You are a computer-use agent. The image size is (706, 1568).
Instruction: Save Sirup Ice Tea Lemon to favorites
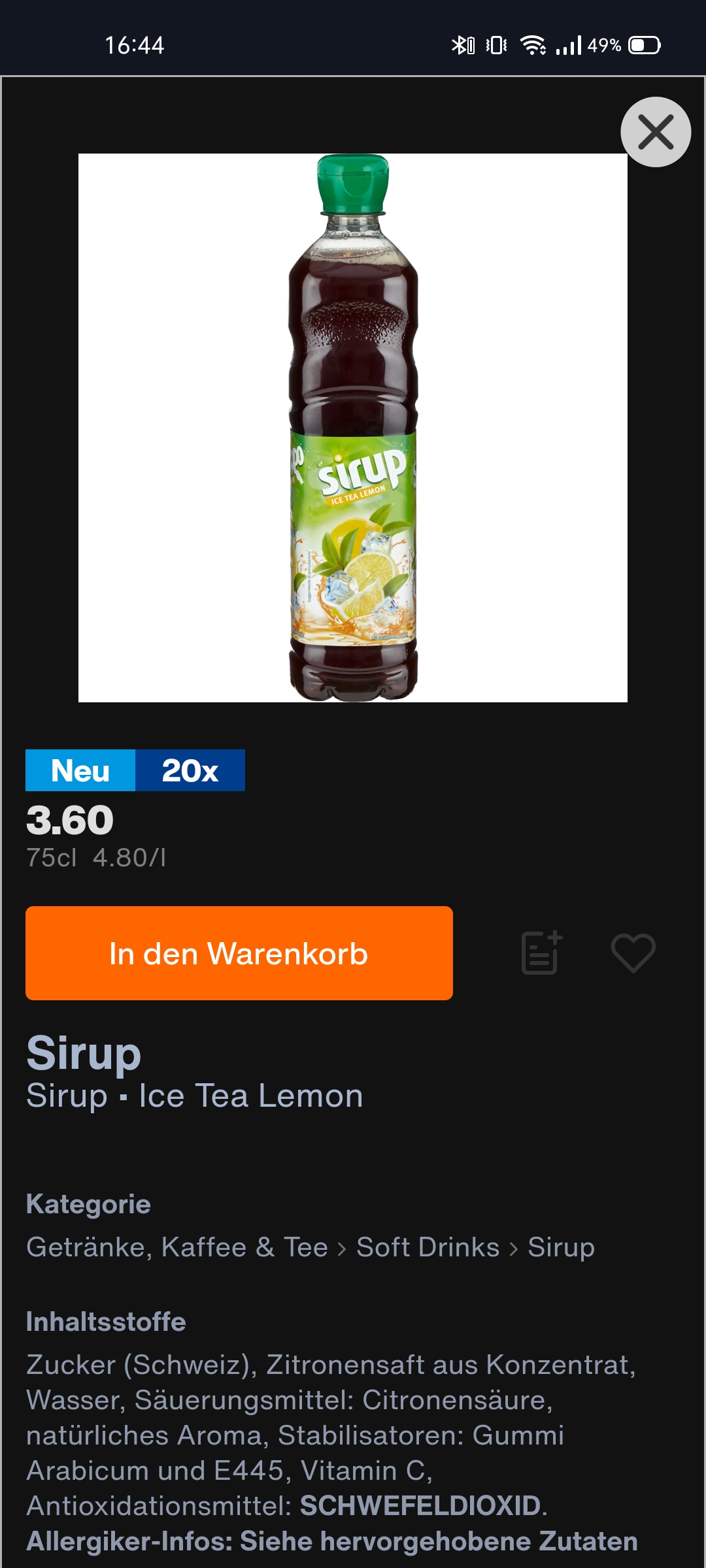[633, 953]
